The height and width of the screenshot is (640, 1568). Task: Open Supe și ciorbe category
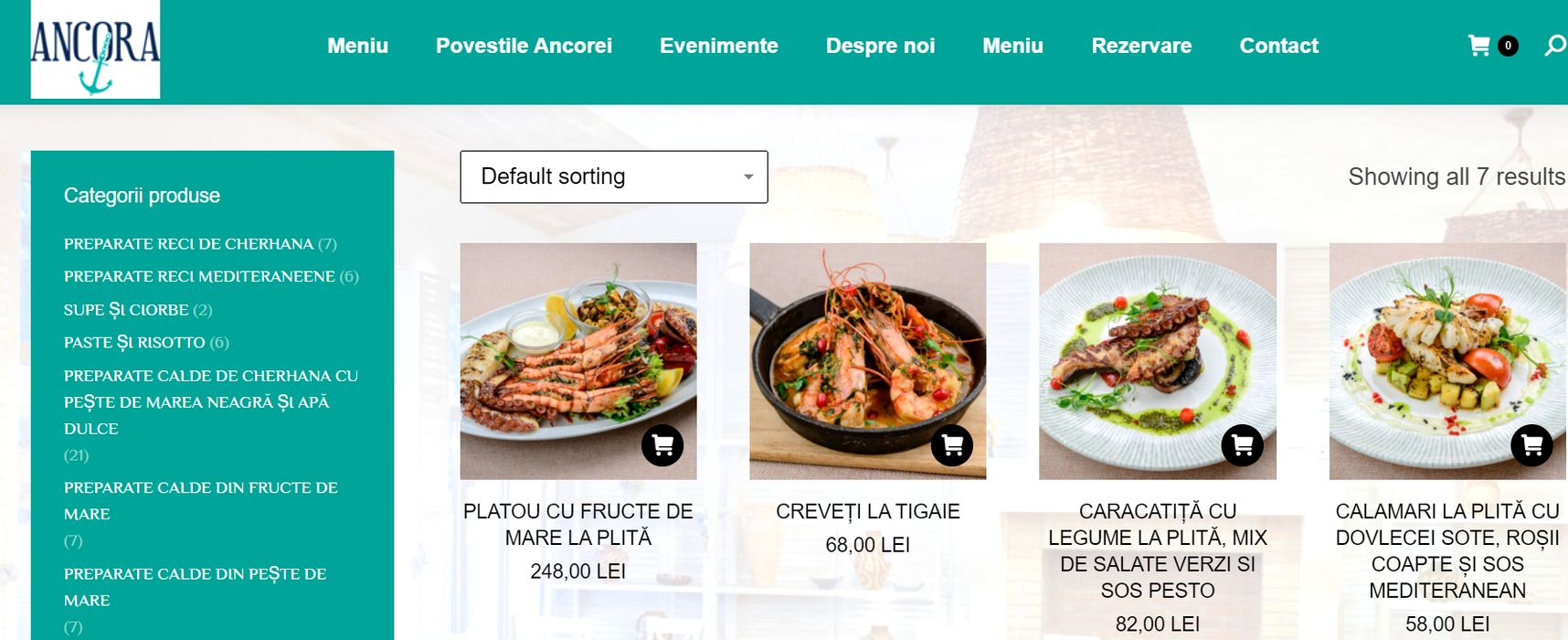(x=126, y=310)
